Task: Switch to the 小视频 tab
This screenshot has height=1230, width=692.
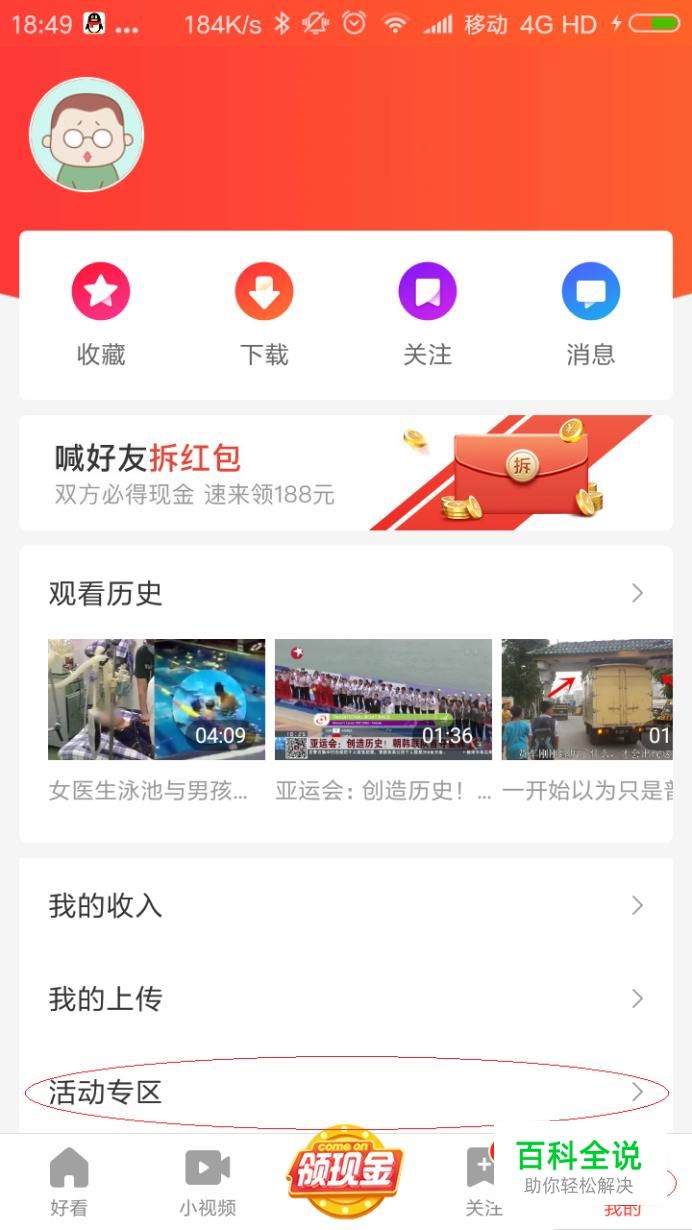Action: [x=207, y=1182]
